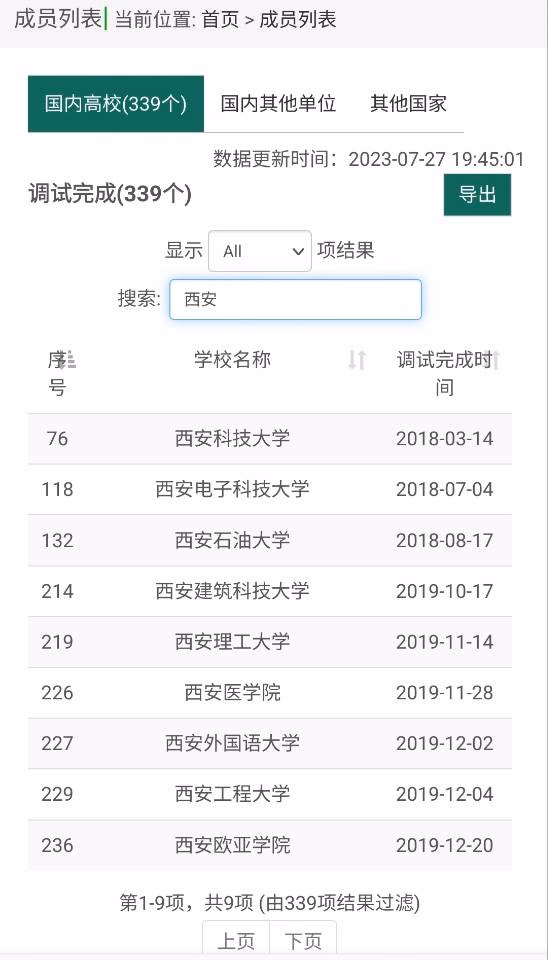Sort by the 调试完成时间 column header
This screenshot has width=548, height=960.
click(x=444, y=373)
